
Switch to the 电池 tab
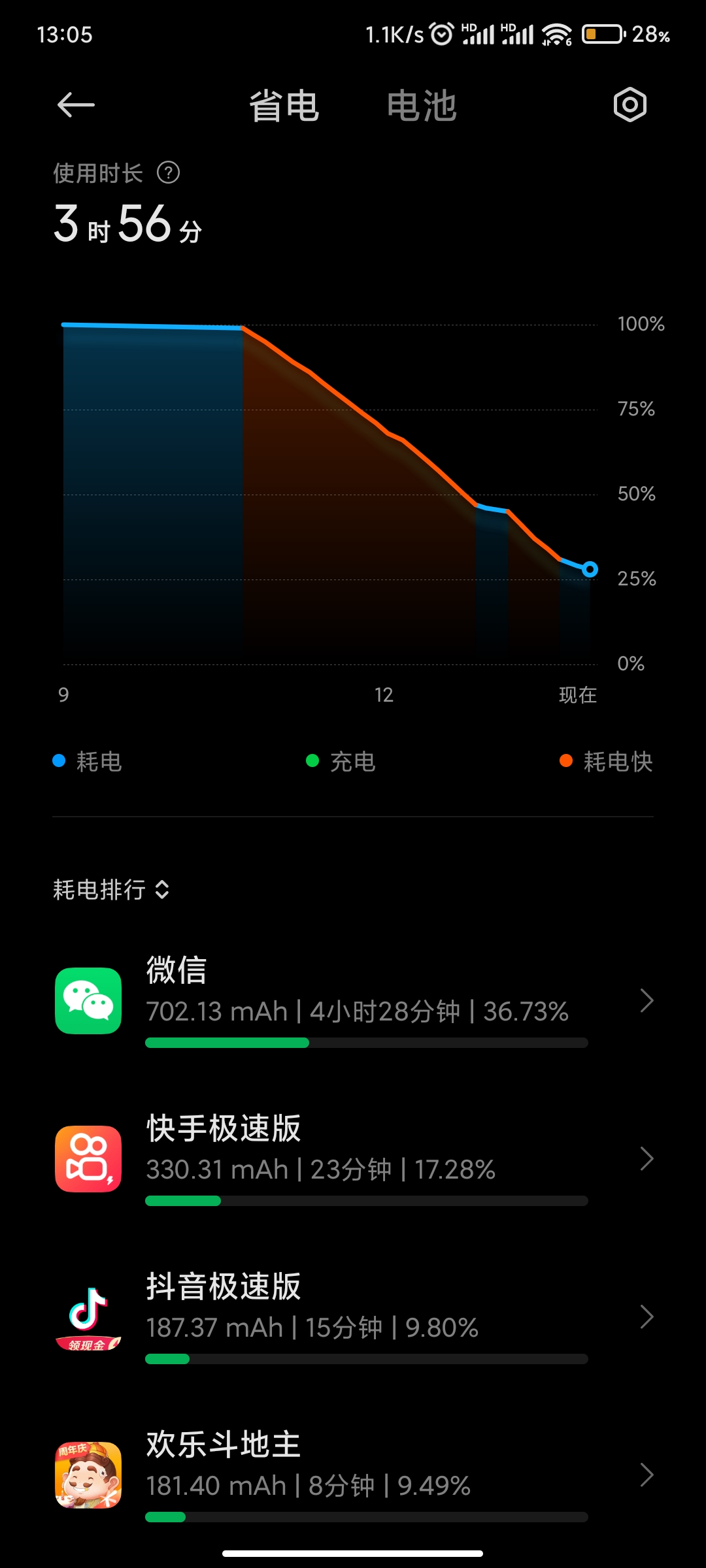click(x=422, y=106)
